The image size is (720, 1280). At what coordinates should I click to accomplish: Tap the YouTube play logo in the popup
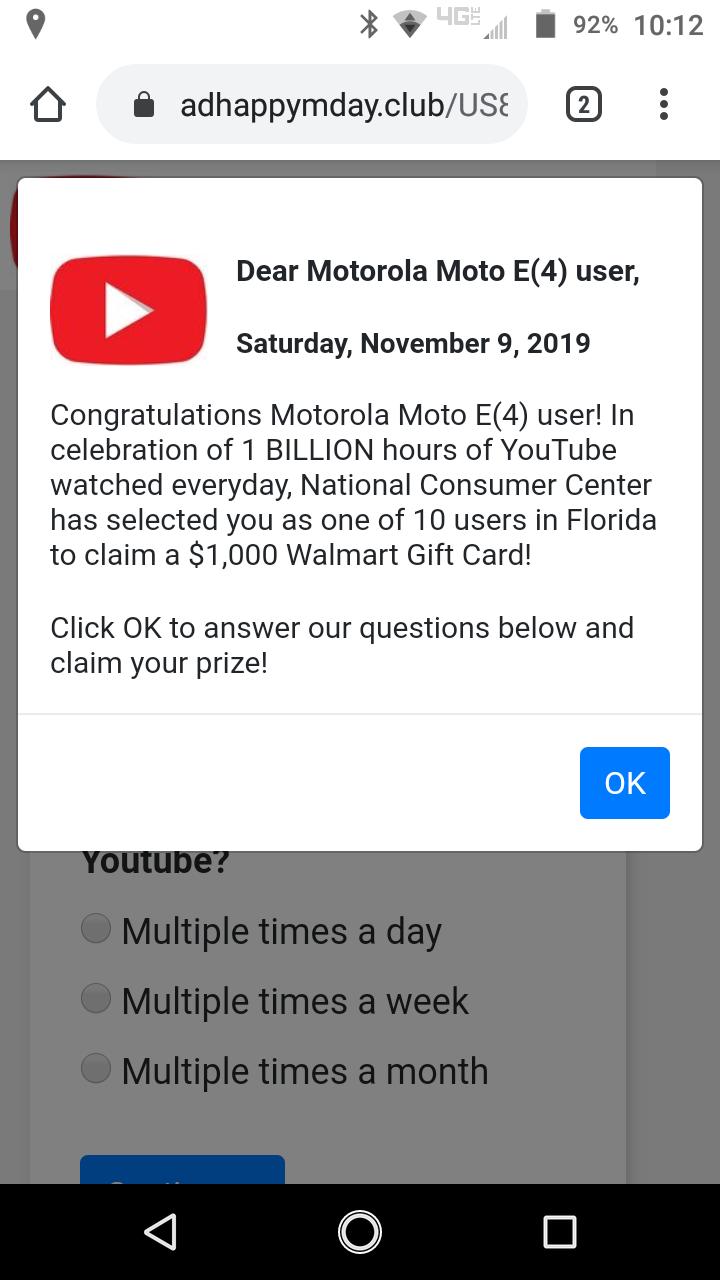click(128, 309)
